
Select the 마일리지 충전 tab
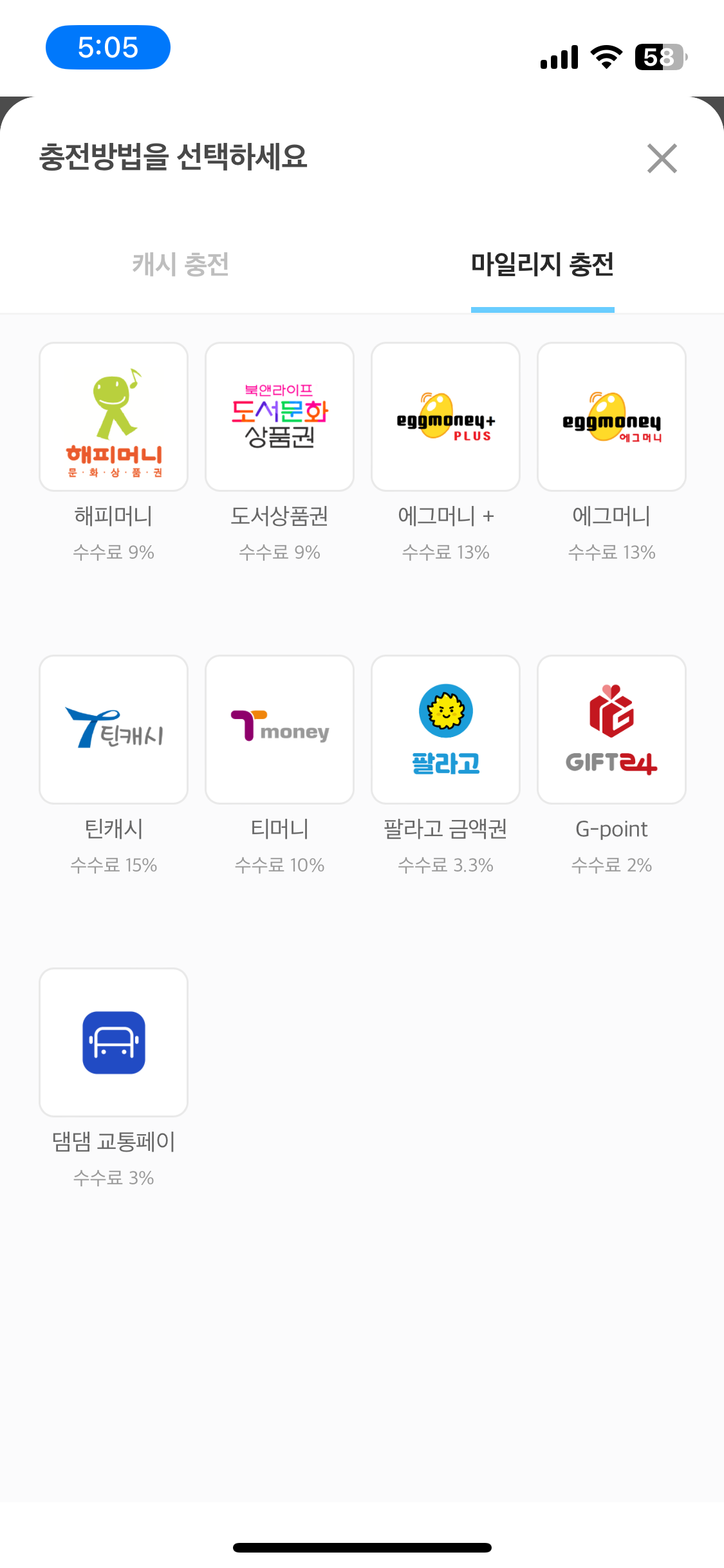tap(543, 265)
